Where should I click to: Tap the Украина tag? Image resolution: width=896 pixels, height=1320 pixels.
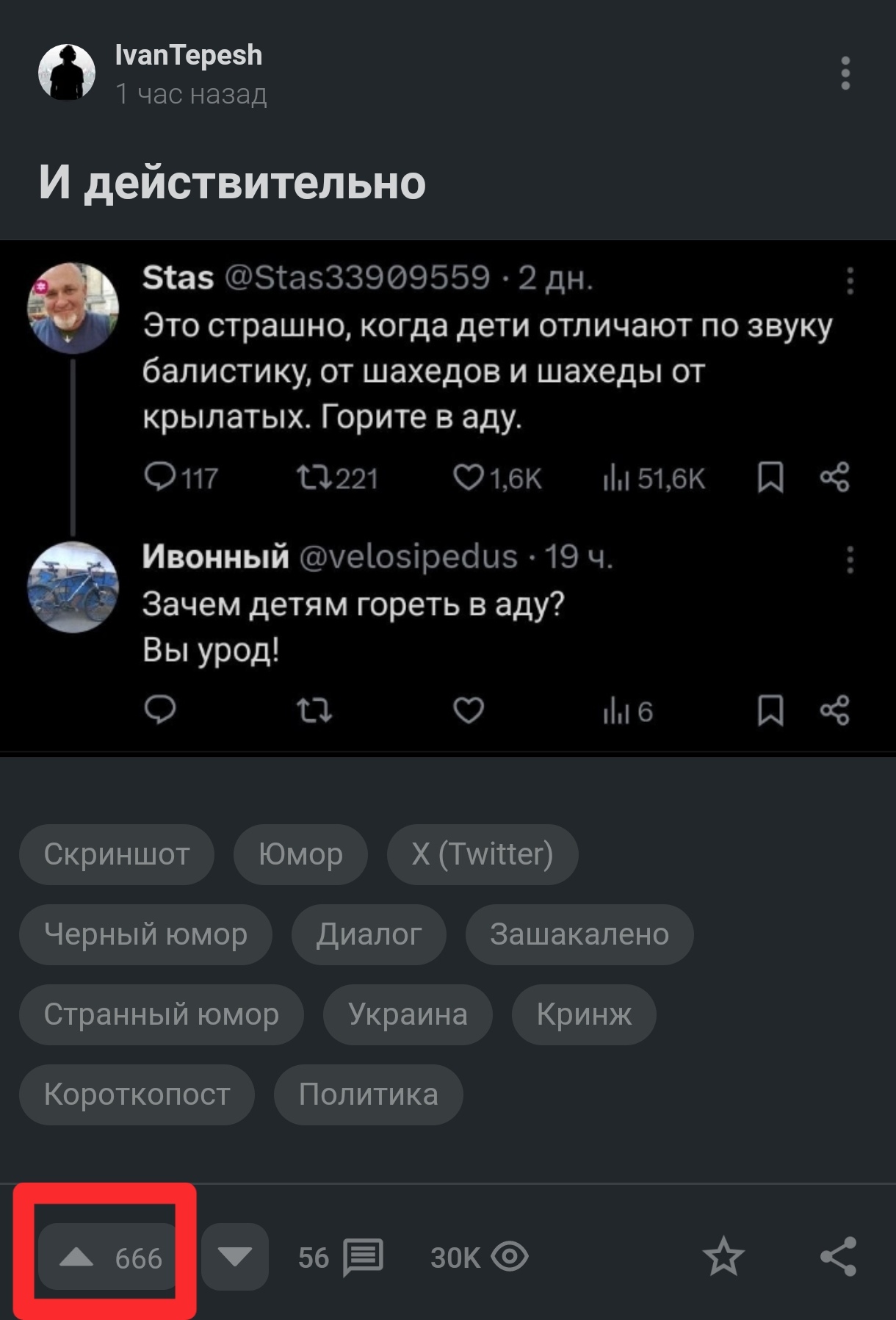pos(408,1014)
